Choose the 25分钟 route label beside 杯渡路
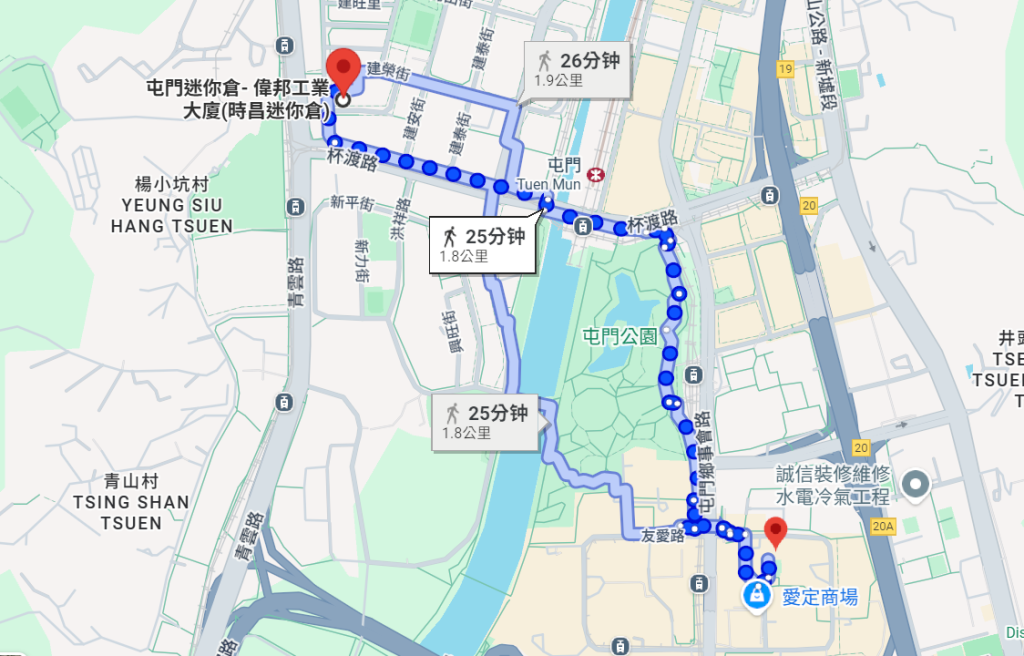1024x656 pixels. 483,244
